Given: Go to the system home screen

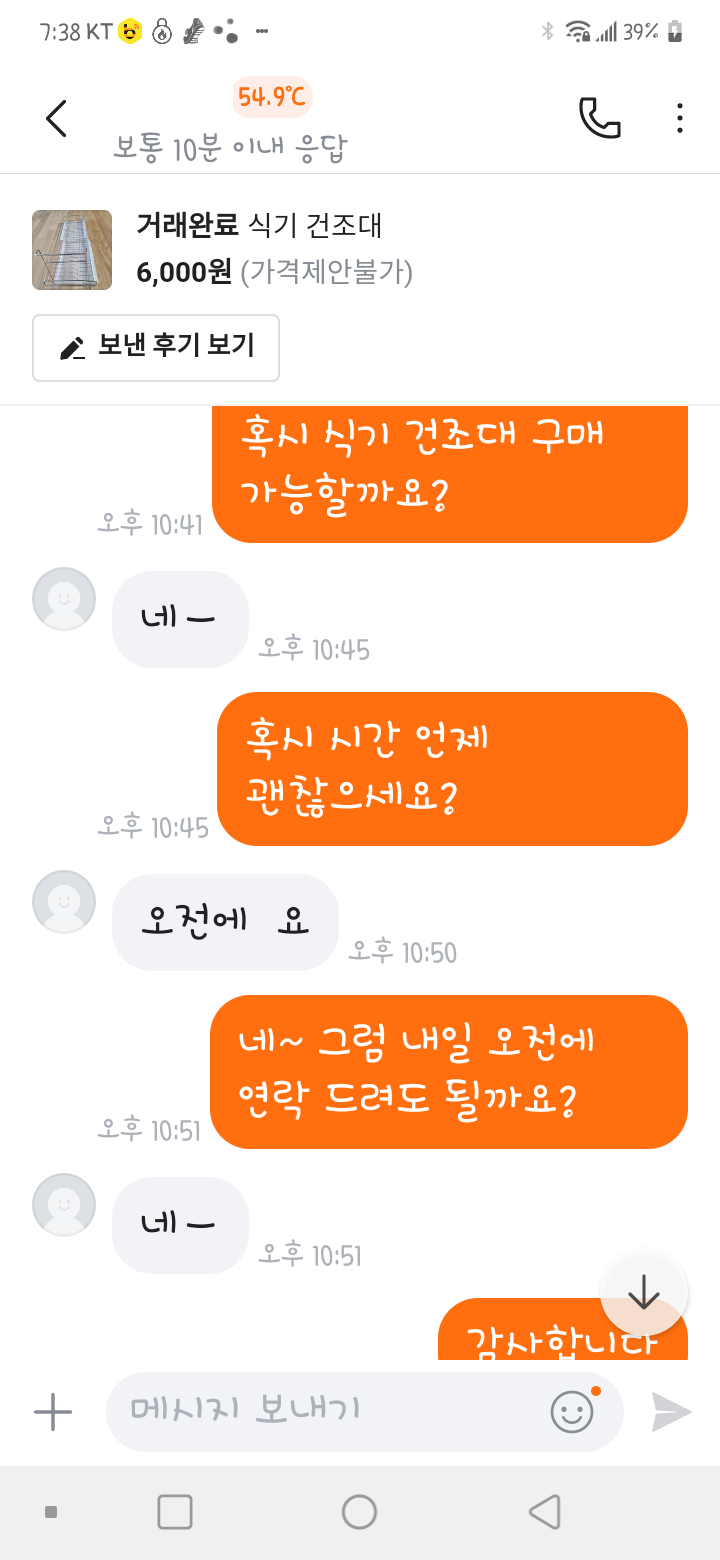Looking at the screenshot, I should (359, 1512).
